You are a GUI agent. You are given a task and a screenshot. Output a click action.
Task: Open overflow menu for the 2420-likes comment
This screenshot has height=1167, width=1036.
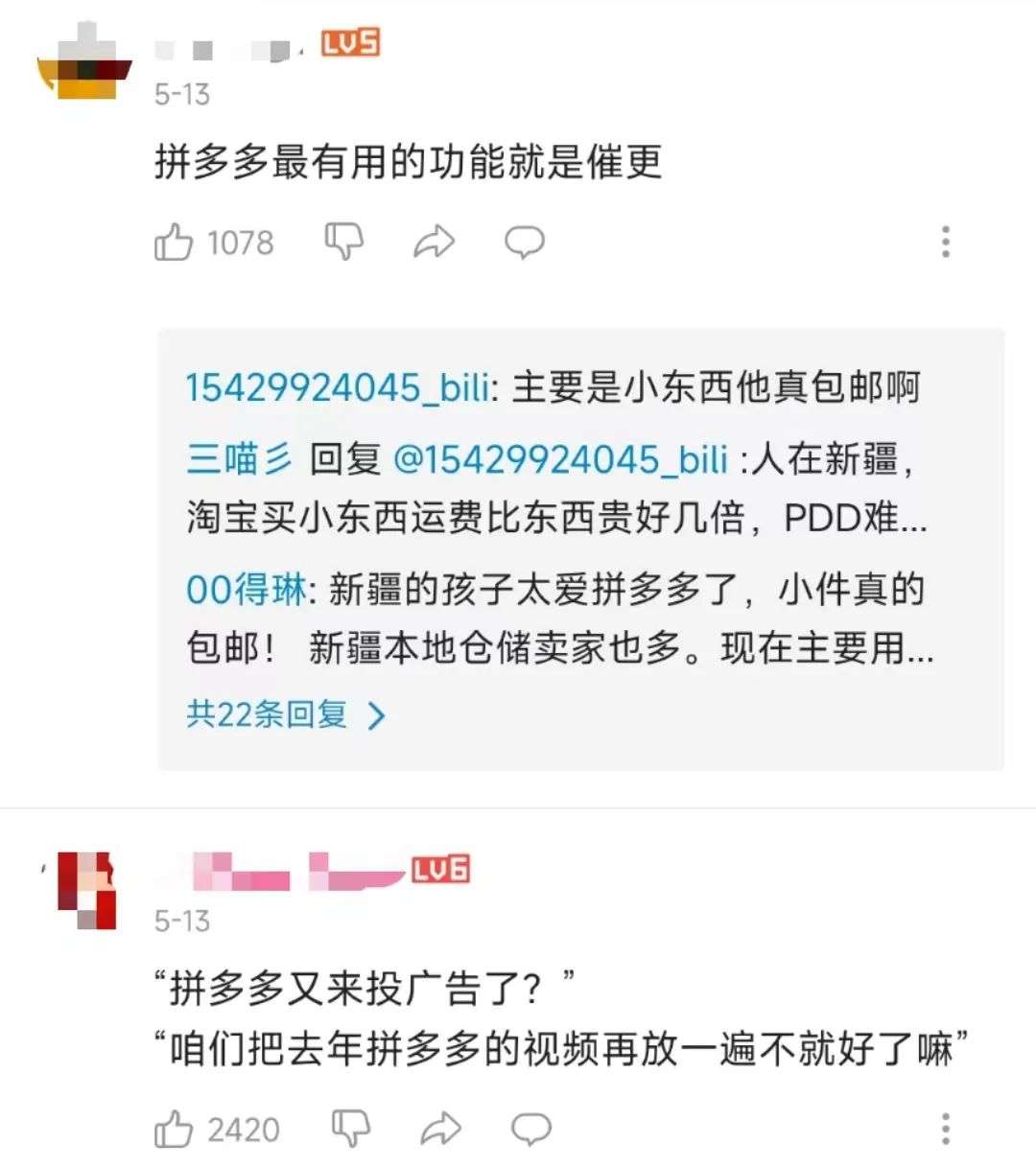(946, 1129)
